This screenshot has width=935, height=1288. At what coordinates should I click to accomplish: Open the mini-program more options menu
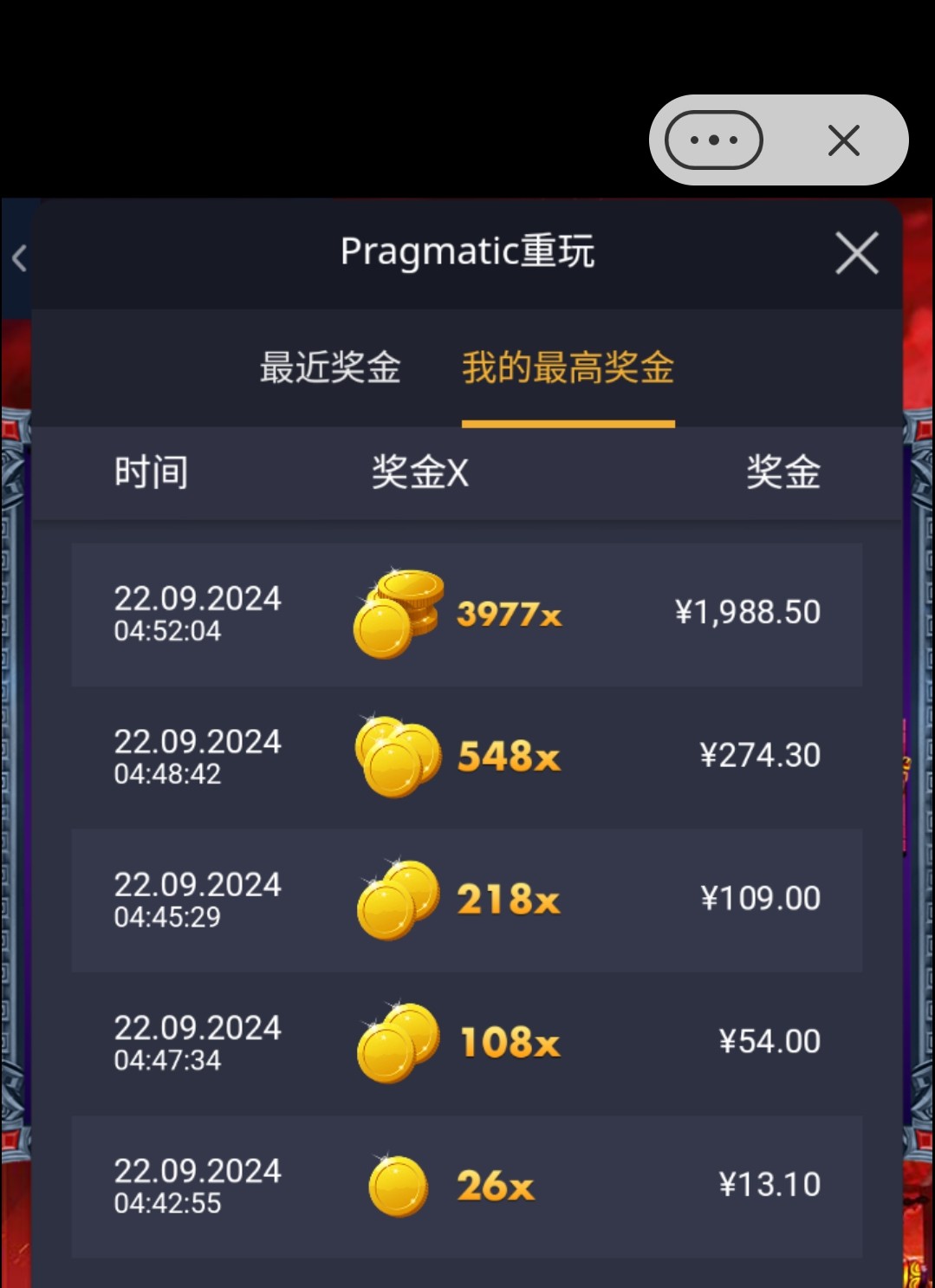[713, 140]
